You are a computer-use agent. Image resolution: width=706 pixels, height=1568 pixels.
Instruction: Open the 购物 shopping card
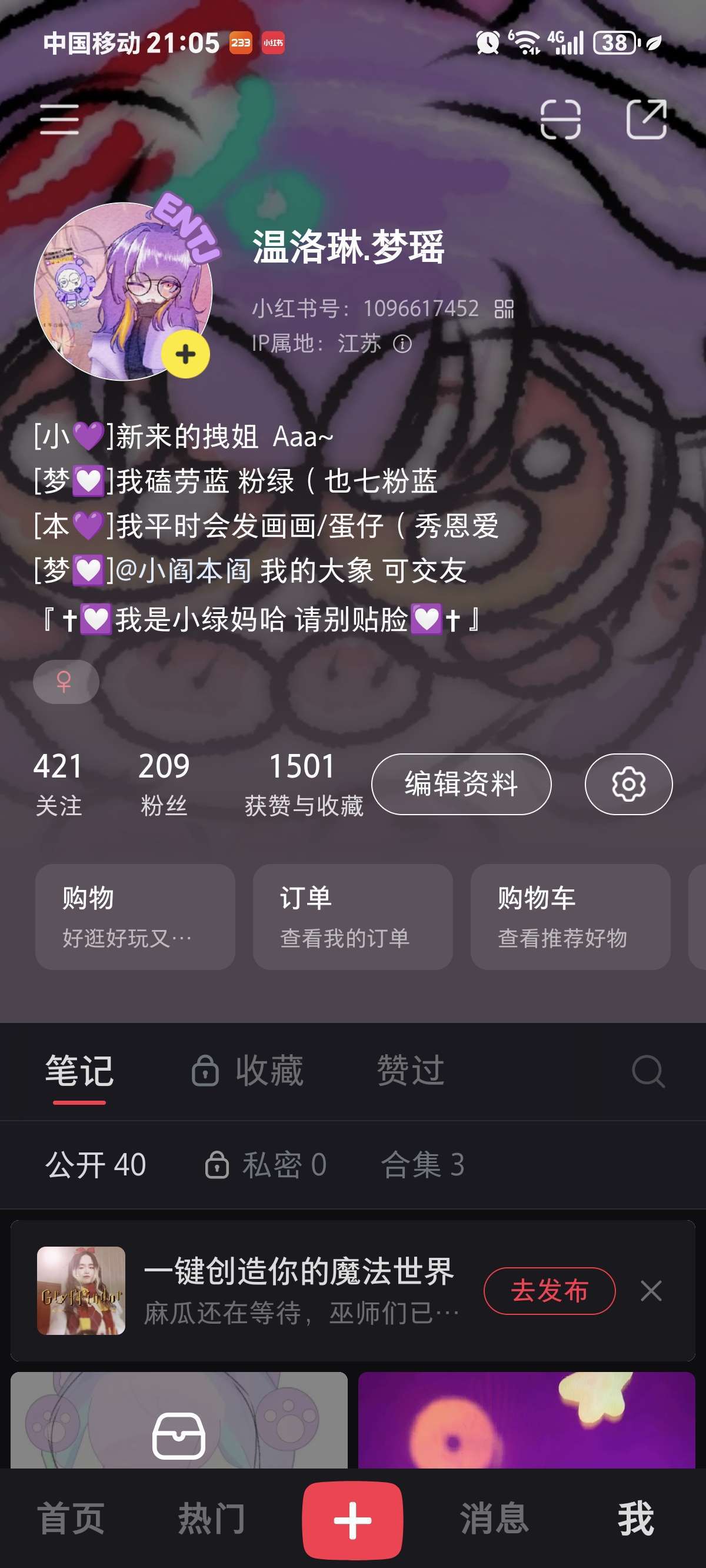point(135,916)
